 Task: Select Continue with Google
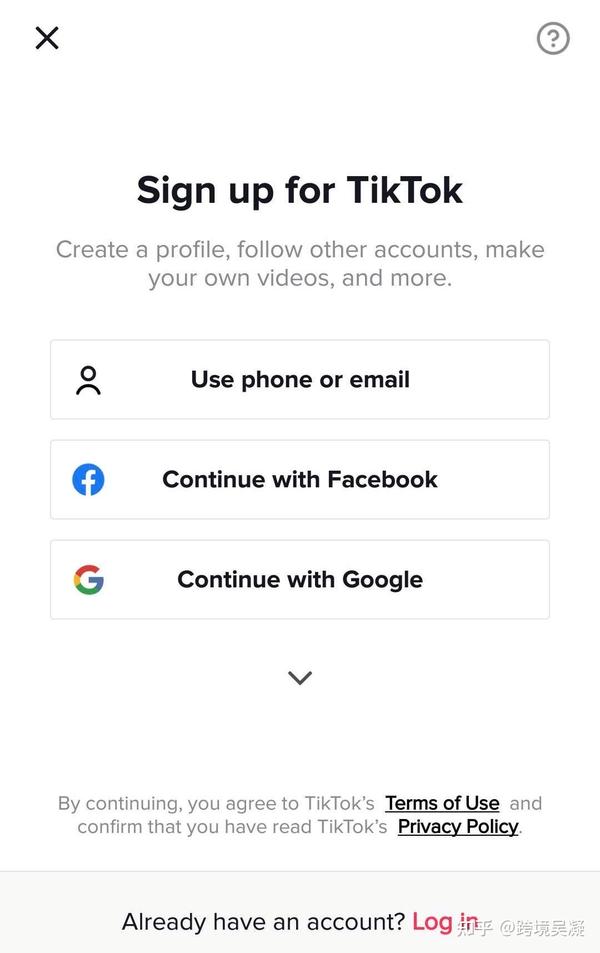[300, 580]
